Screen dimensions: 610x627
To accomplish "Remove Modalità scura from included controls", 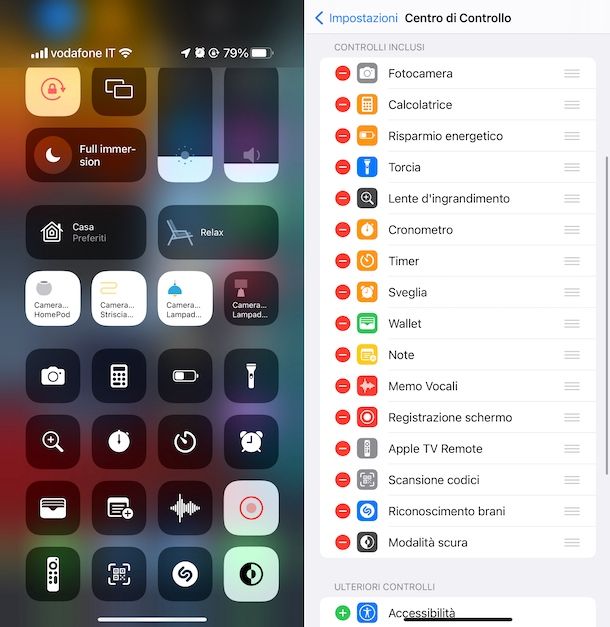I will point(342,543).
